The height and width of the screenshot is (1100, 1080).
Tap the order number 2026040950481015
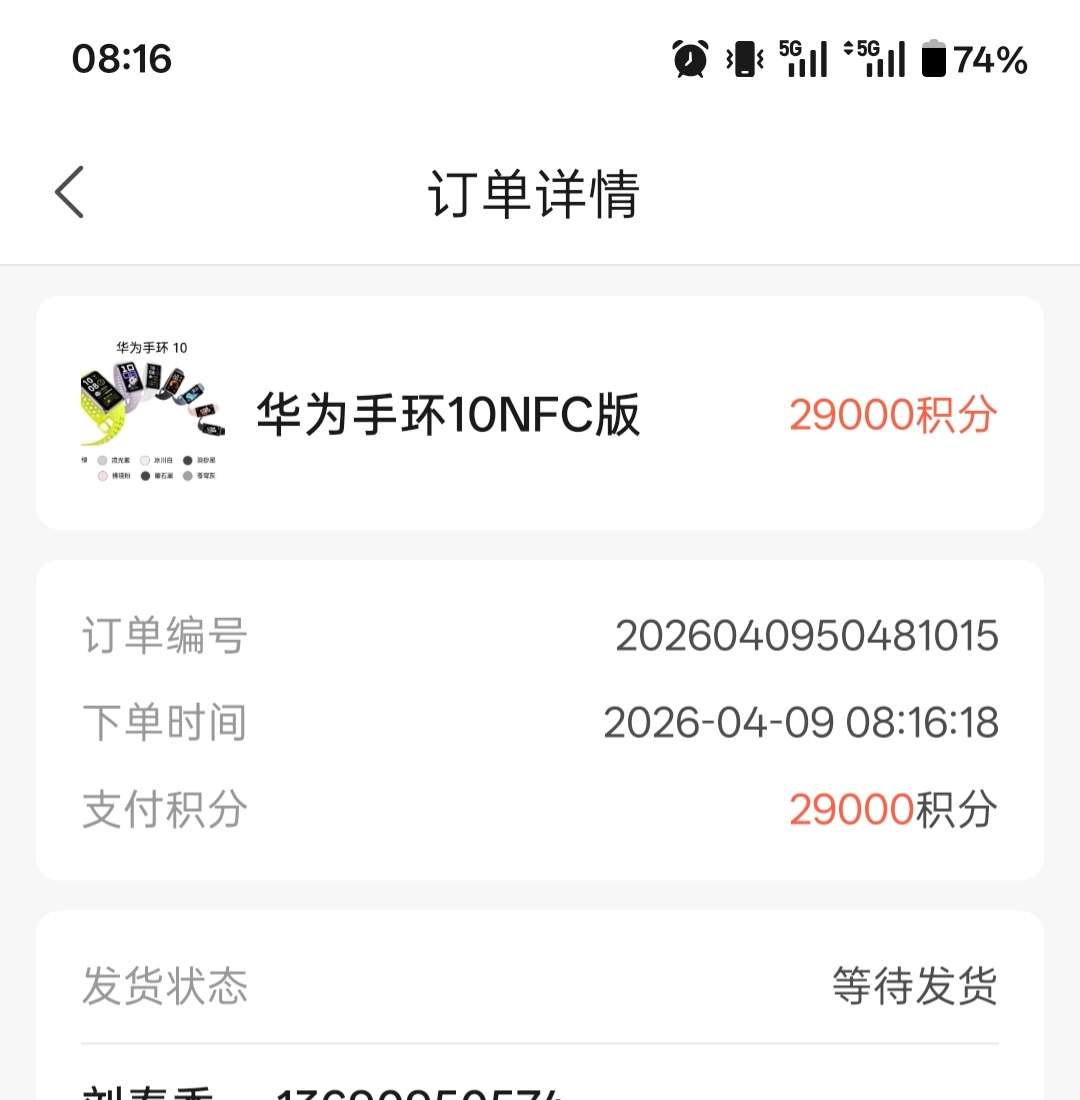pyautogui.click(x=808, y=634)
